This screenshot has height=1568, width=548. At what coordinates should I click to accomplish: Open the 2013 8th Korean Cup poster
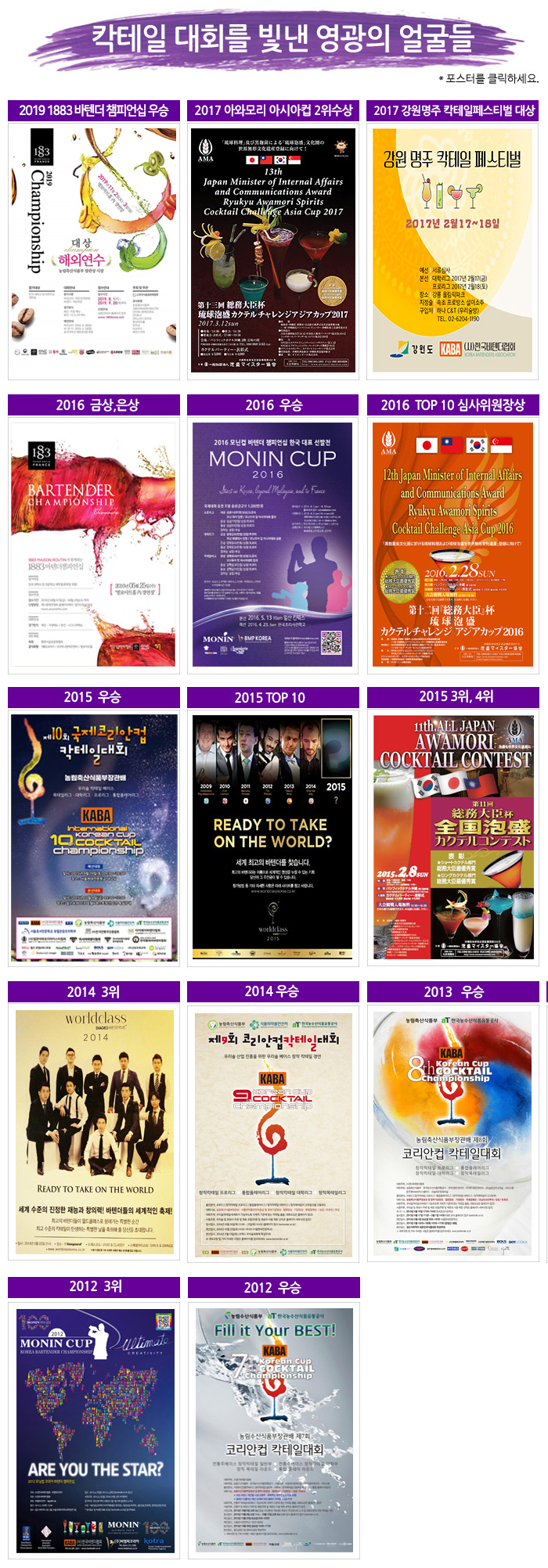(452, 1131)
